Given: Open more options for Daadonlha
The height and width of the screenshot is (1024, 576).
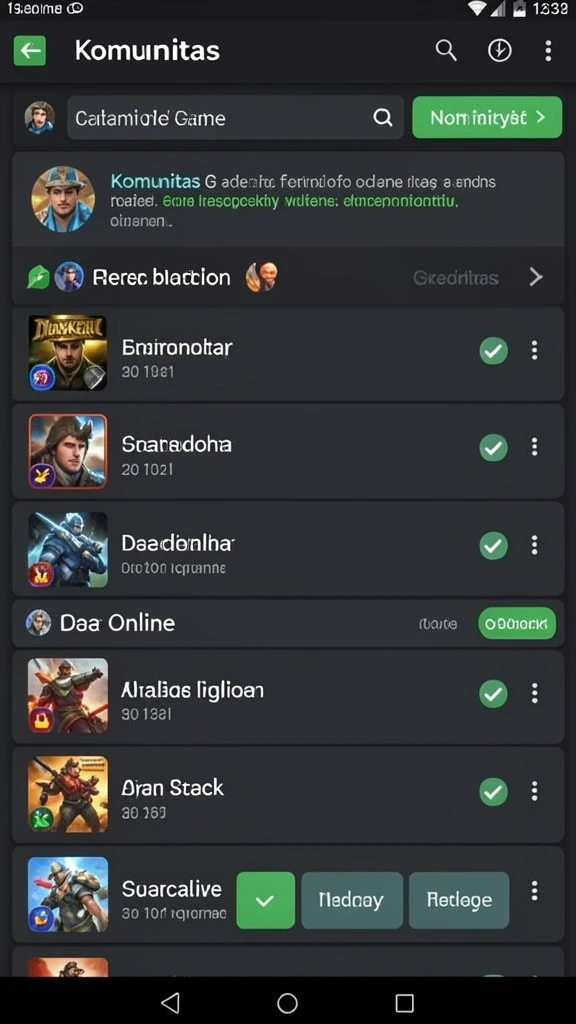Looking at the screenshot, I should 535,545.
